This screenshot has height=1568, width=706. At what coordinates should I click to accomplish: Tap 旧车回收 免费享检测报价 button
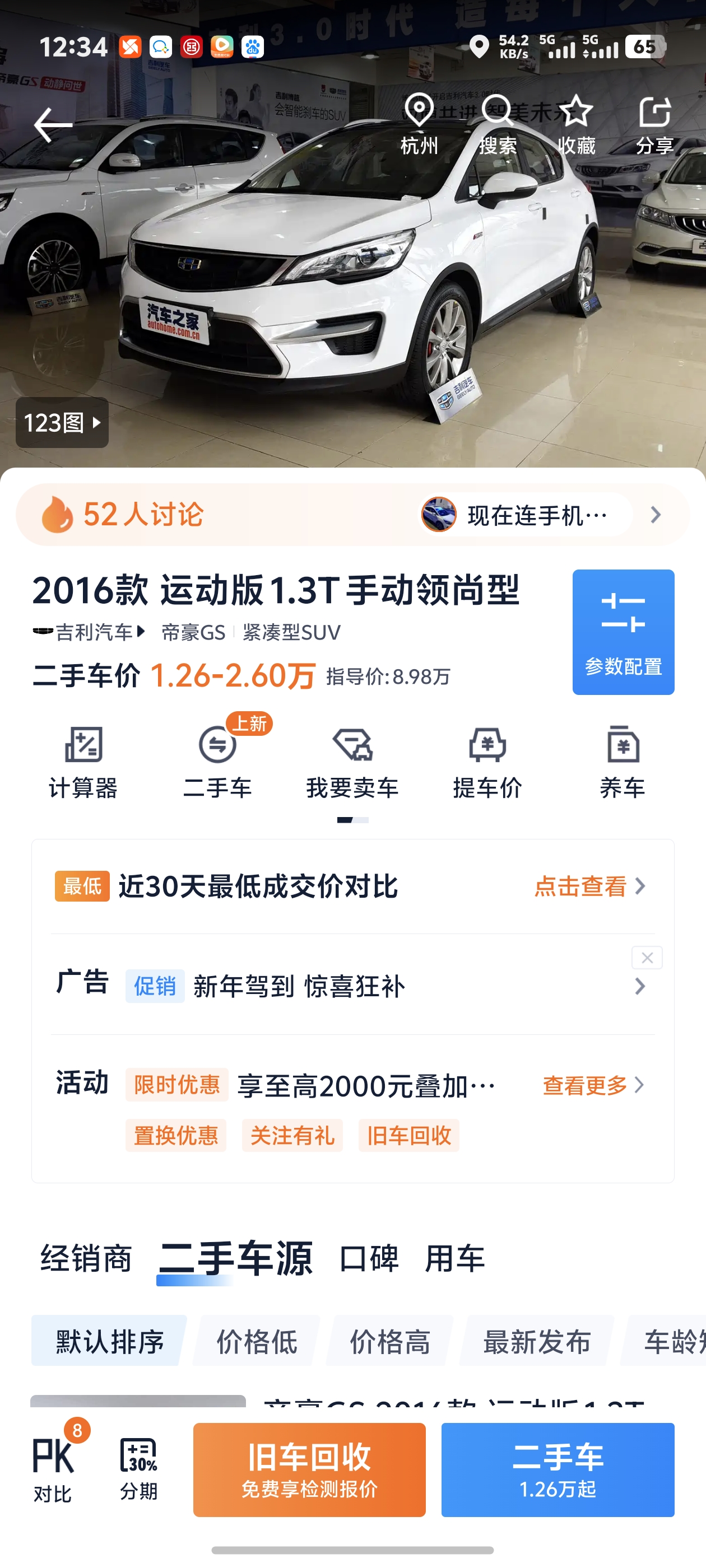(x=309, y=1469)
